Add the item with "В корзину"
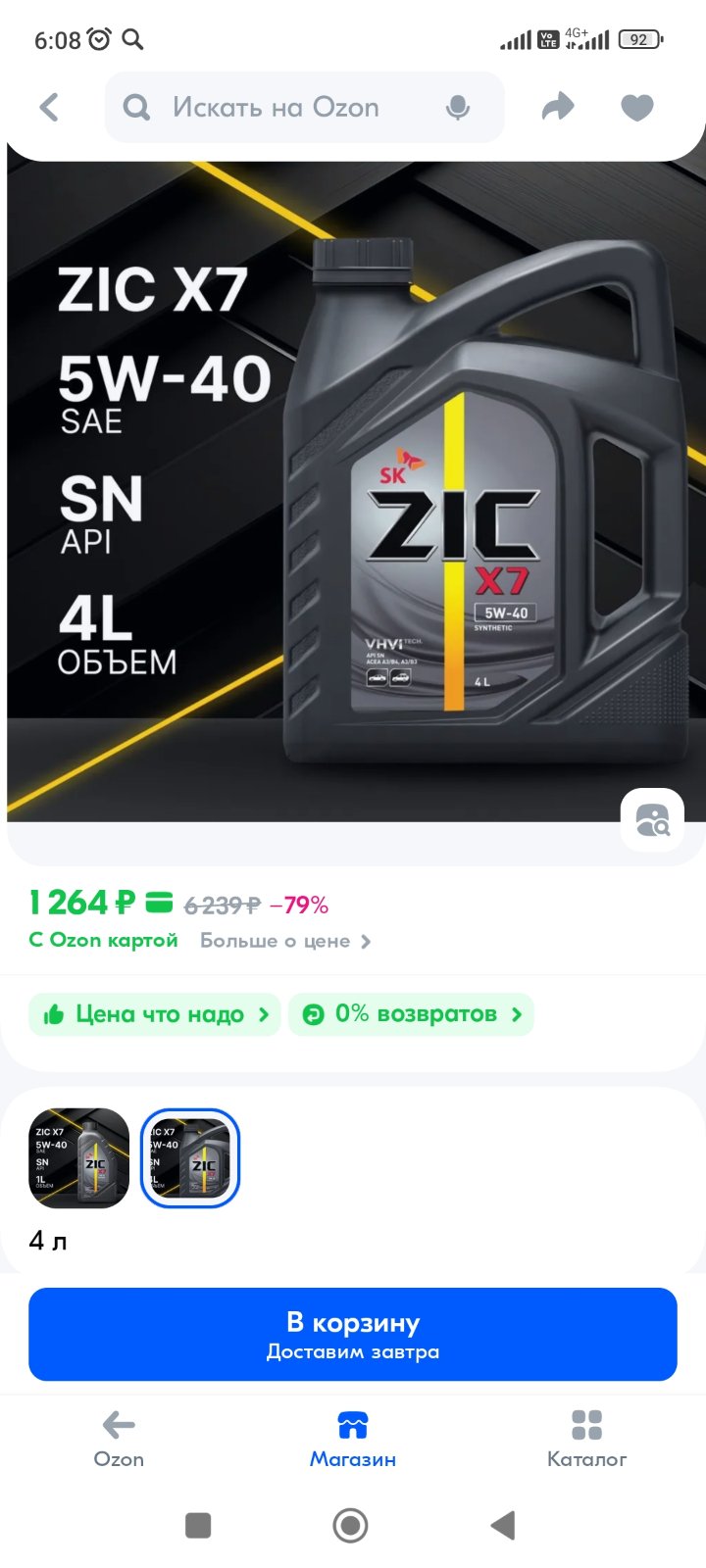This screenshot has height=1568, width=706. [353, 1335]
